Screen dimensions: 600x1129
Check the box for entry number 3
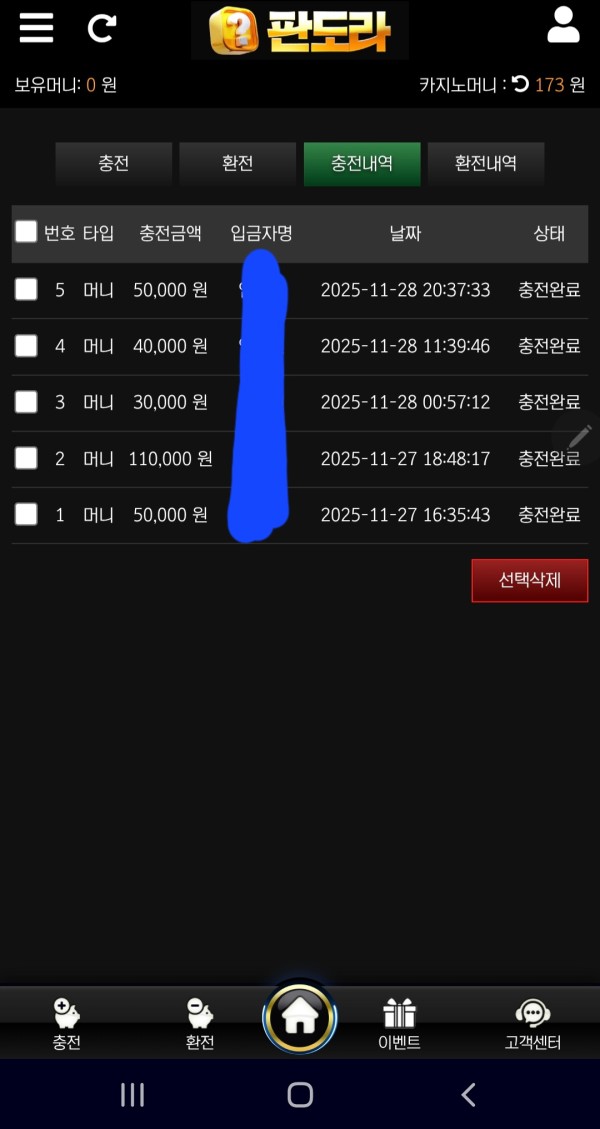tap(26, 402)
